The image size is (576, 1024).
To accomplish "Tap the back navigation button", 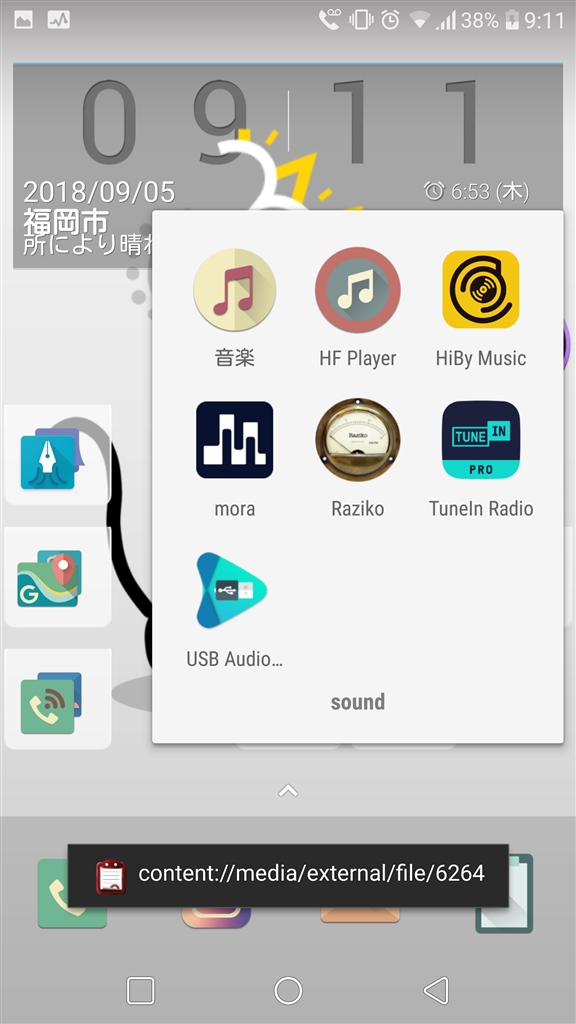I will click(x=436, y=990).
